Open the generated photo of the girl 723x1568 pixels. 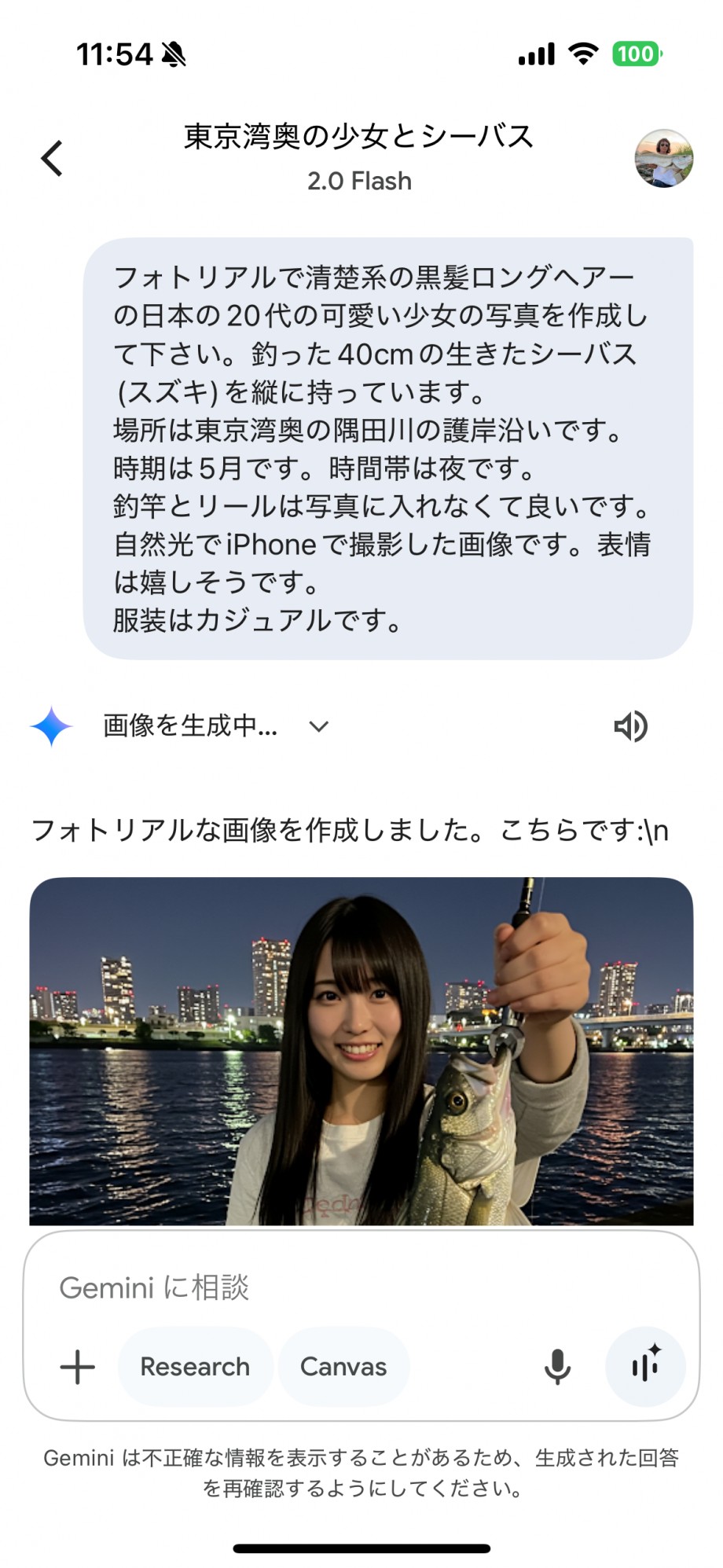361,1051
